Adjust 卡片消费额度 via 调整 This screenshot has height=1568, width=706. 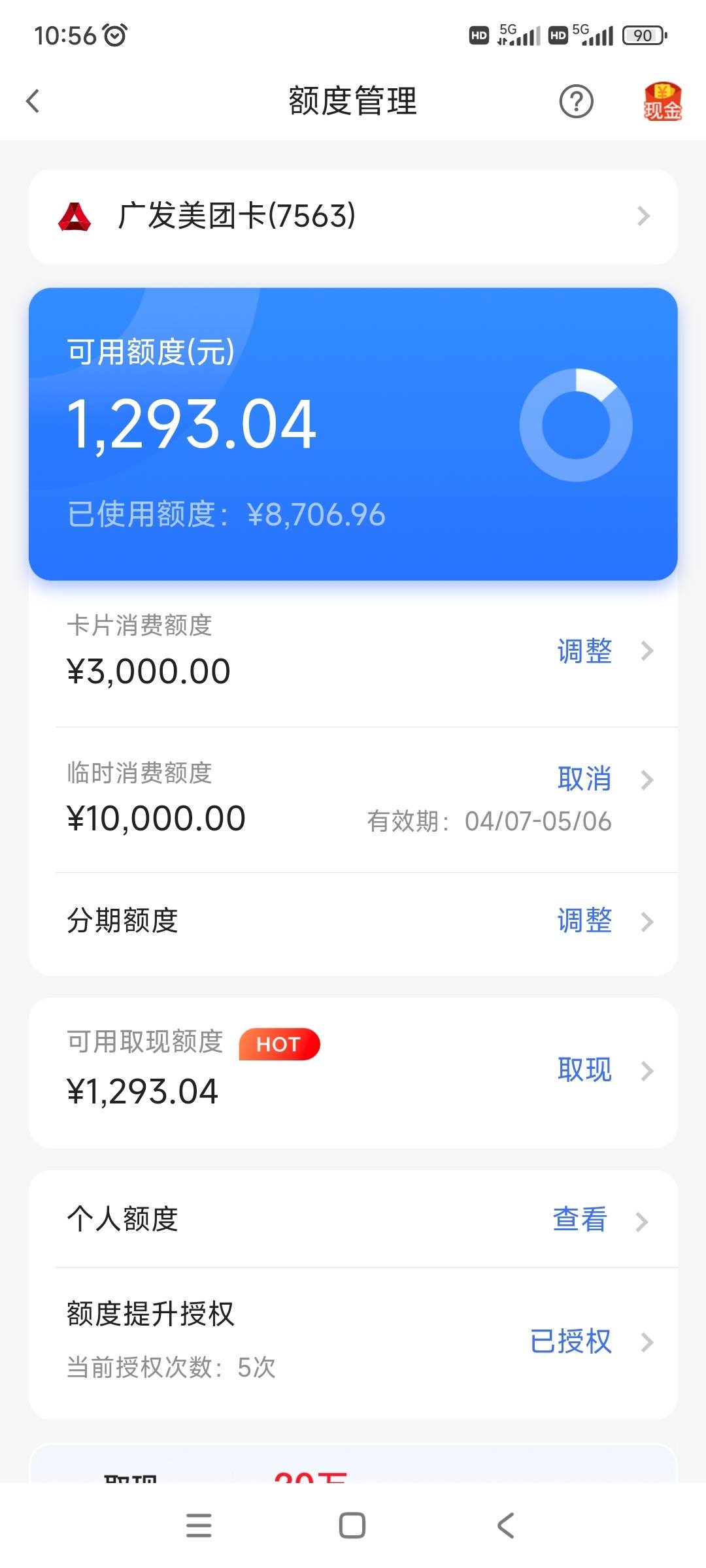tap(584, 651)
